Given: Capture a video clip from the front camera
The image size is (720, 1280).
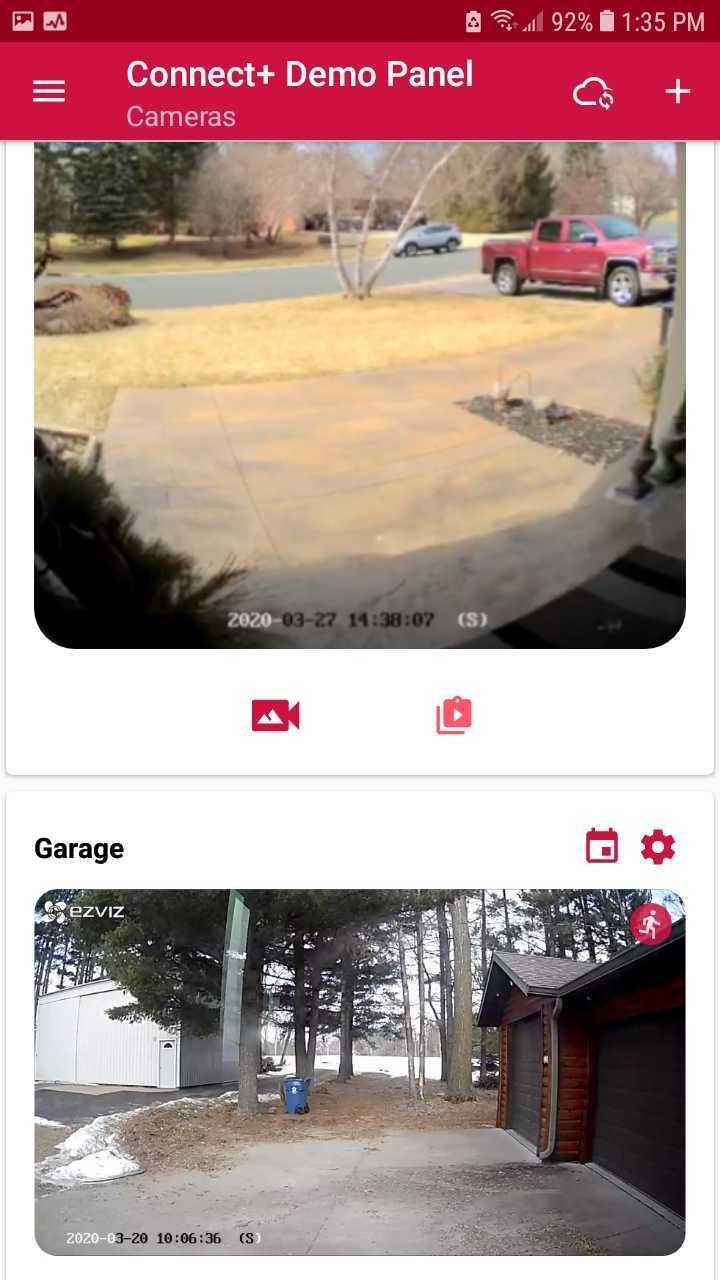Looking at the screenshot, I should 275,714.
